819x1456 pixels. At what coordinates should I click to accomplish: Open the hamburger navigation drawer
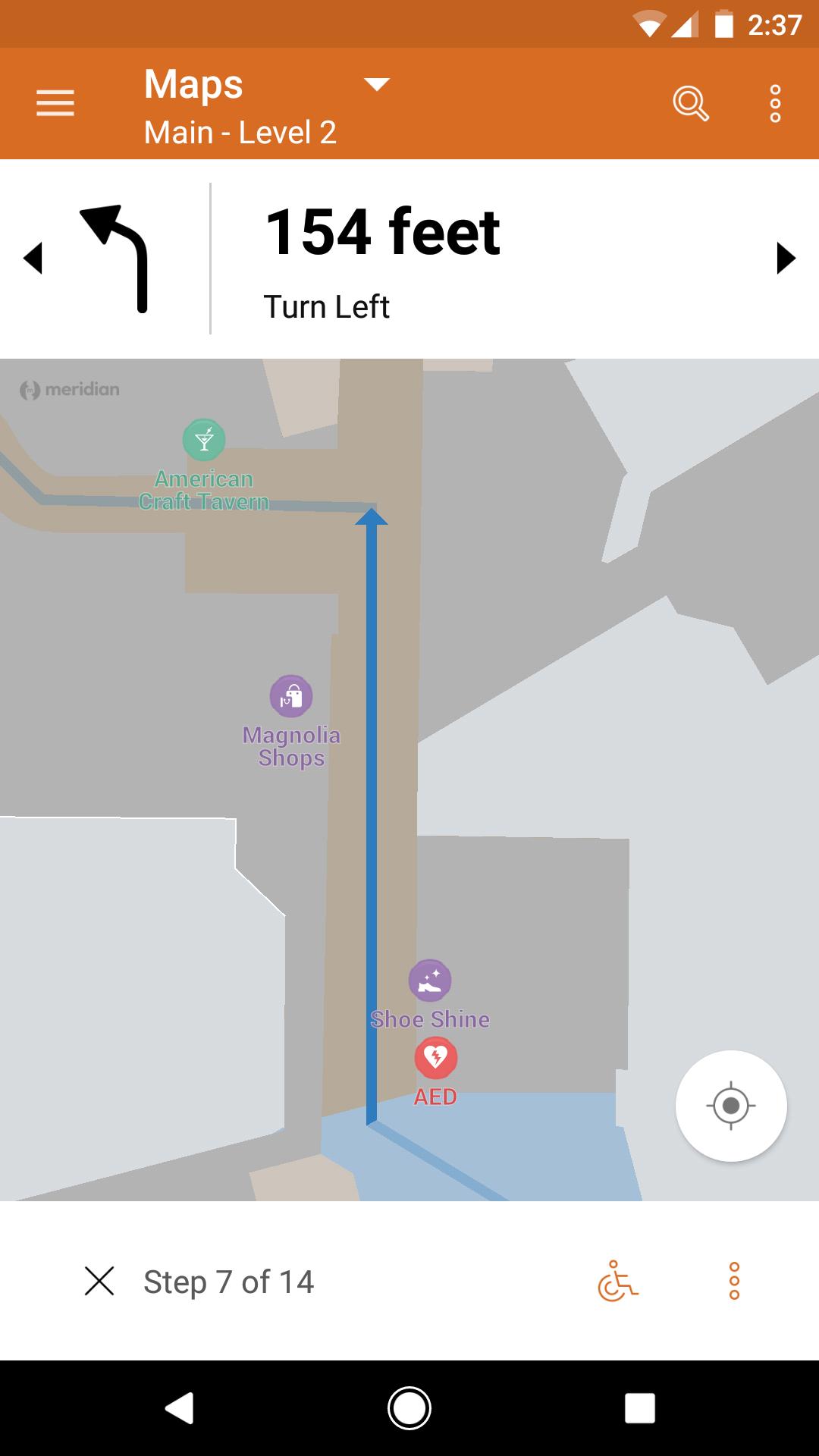(x=55, y=103)
